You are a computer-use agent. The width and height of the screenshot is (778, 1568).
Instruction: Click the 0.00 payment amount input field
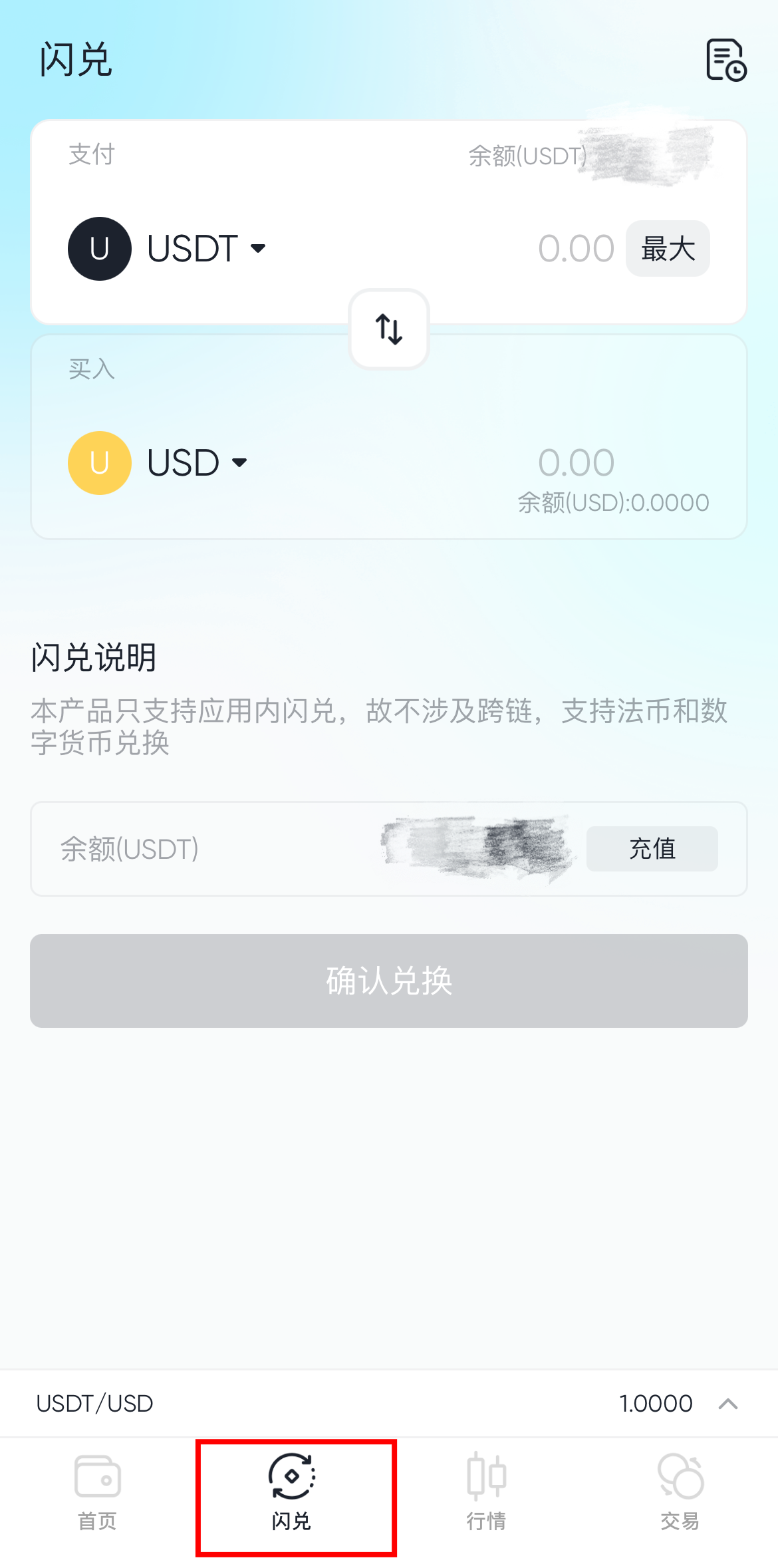point(576,249)
